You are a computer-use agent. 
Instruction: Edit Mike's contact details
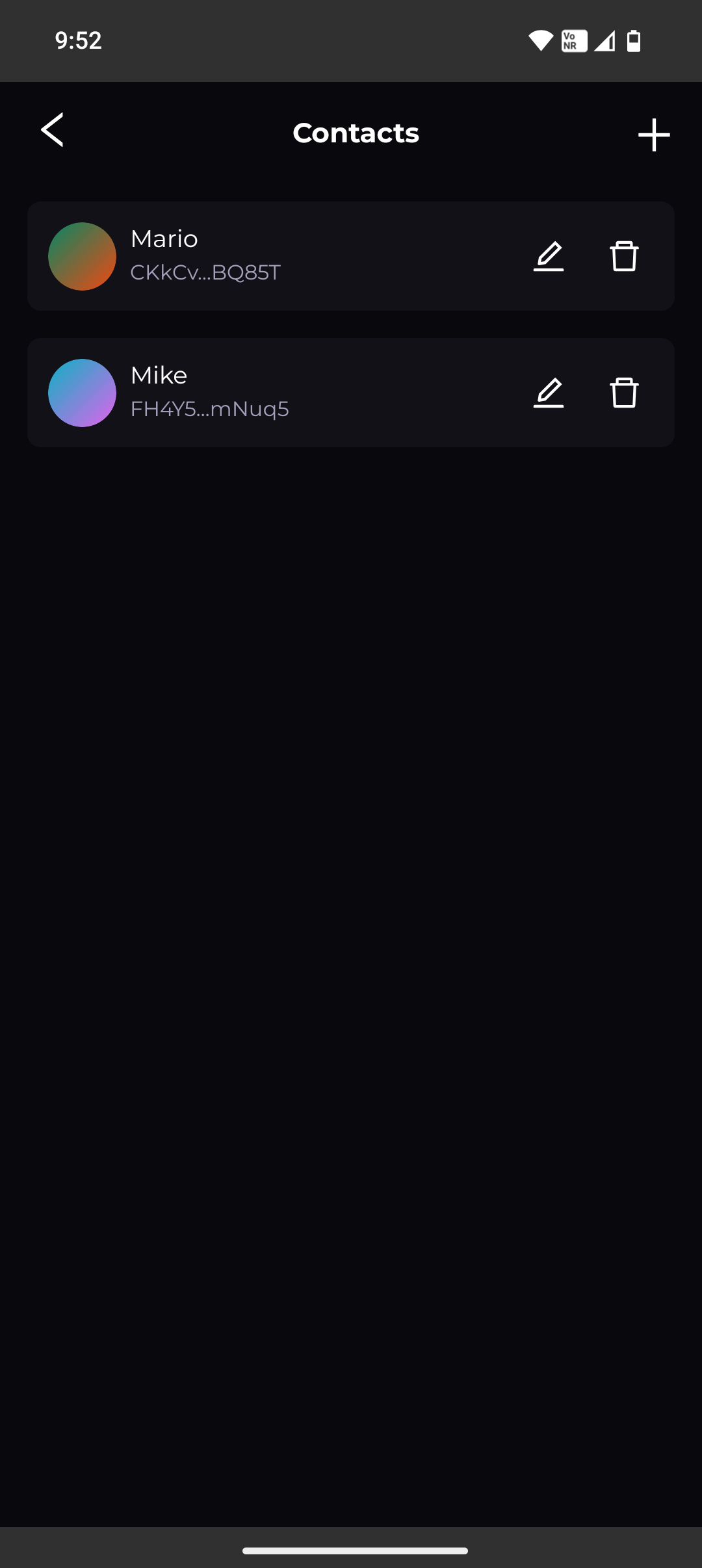pos(548,393)
